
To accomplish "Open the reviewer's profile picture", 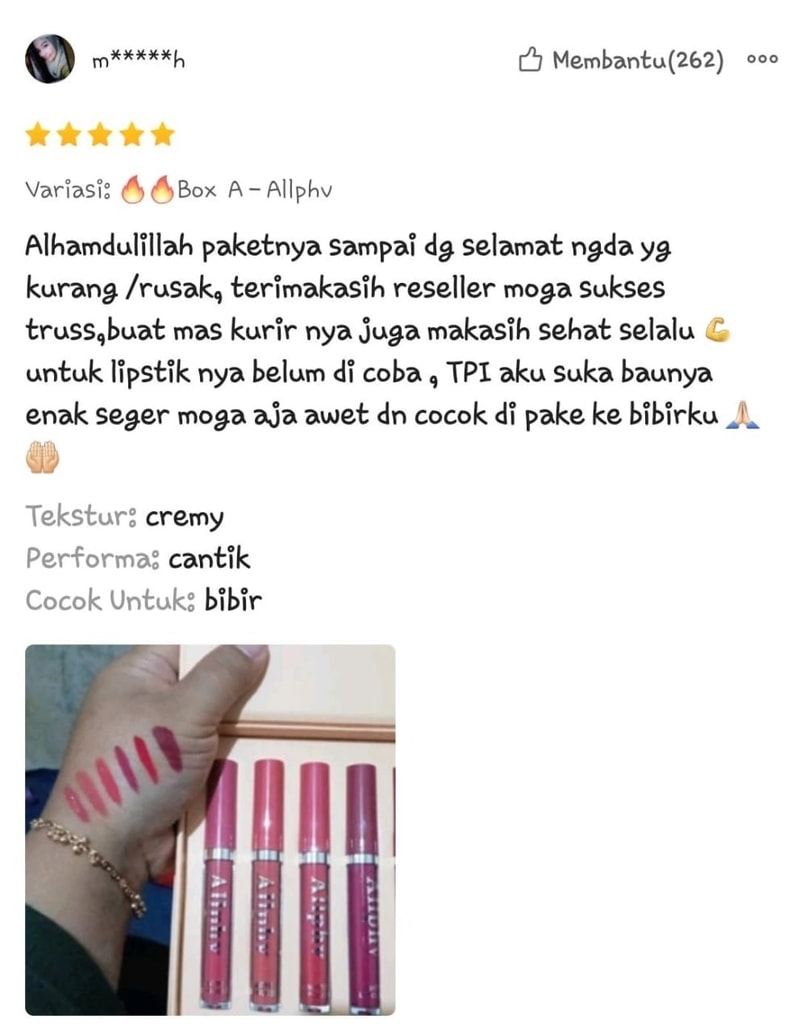I will pos(50,59).
